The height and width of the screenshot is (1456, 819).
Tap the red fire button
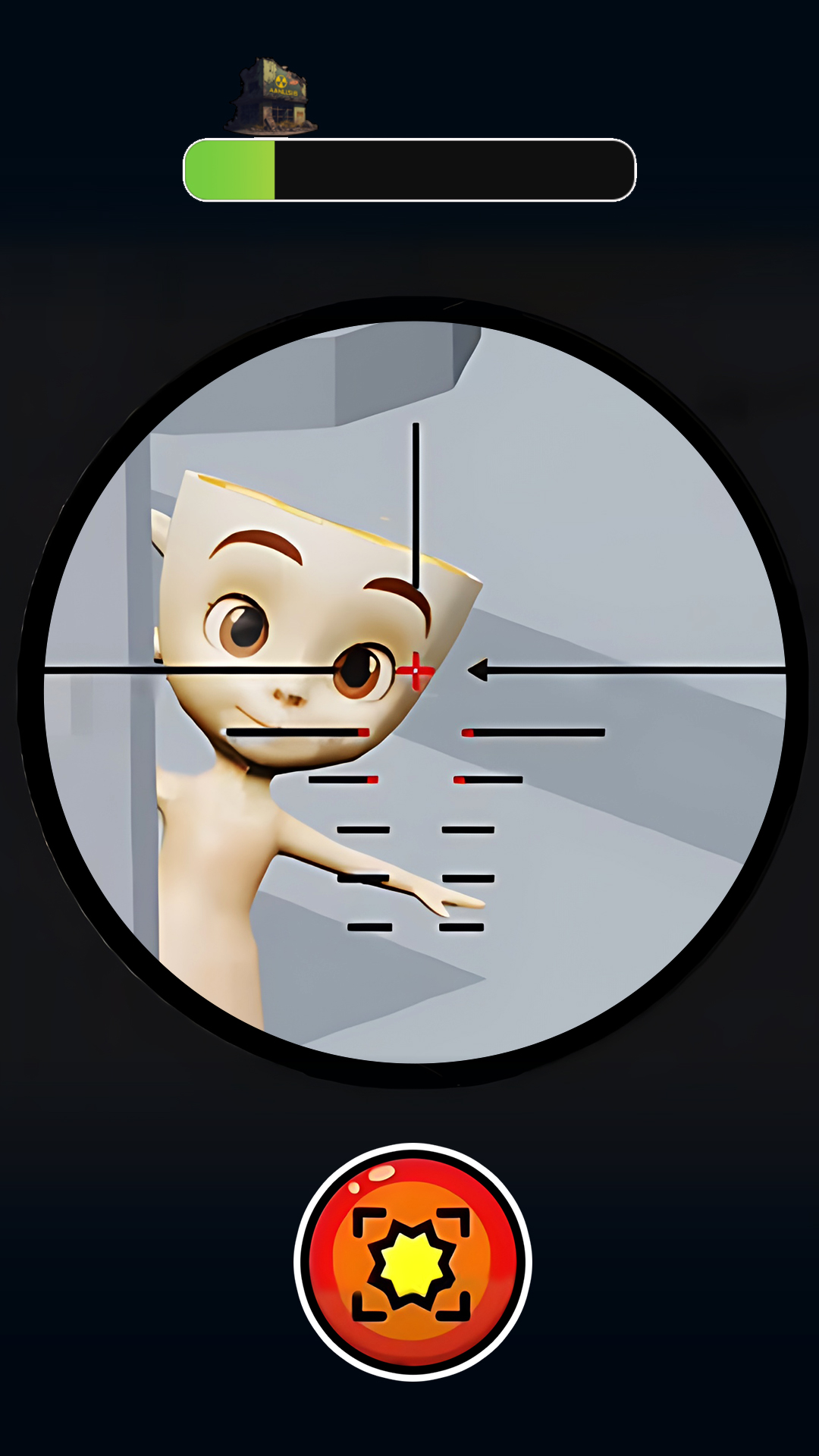[x=413, y=1263]
